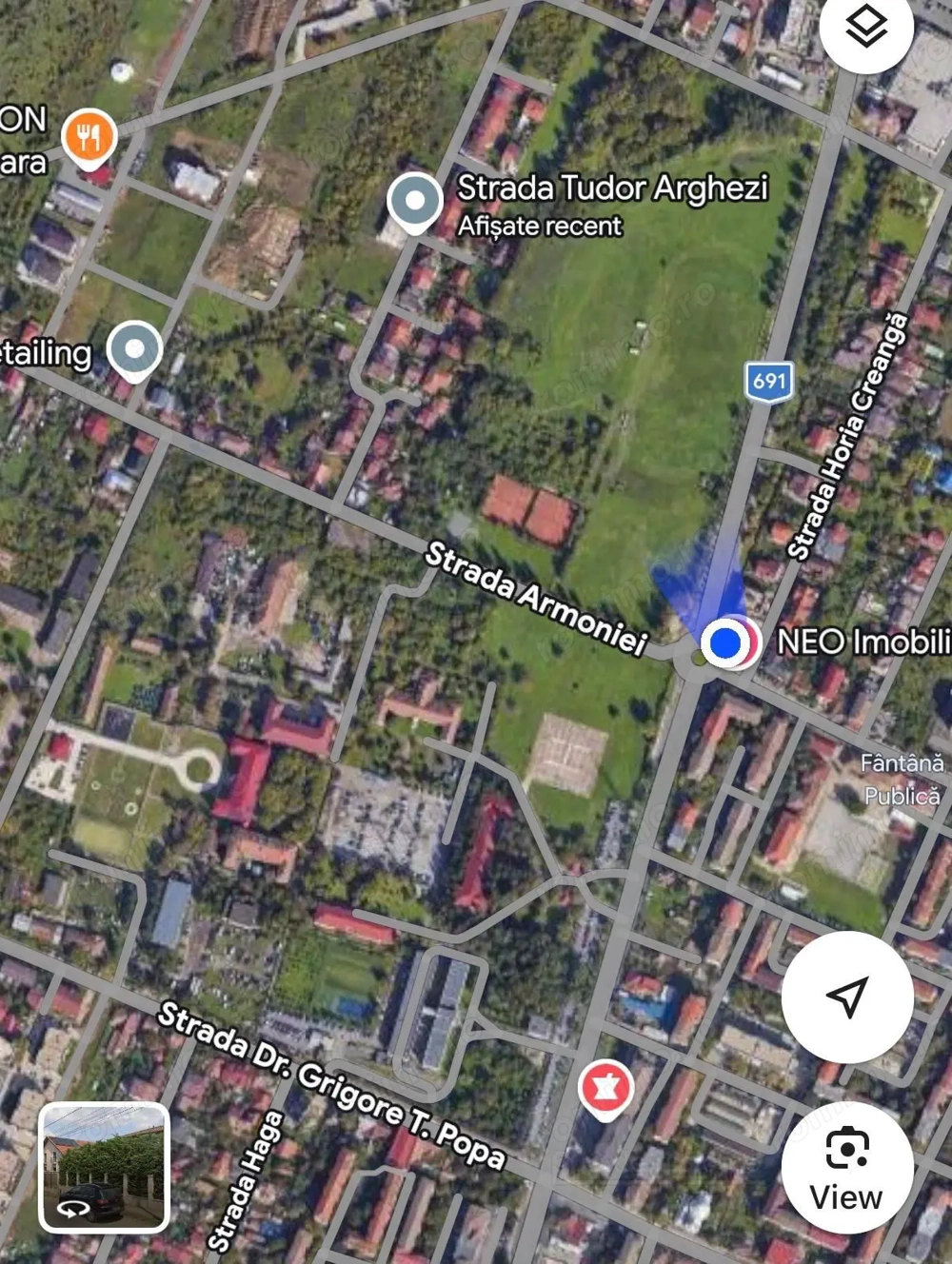Open the map layers selector
This screenshot has width=952, height=1264.
click(865, 29)
